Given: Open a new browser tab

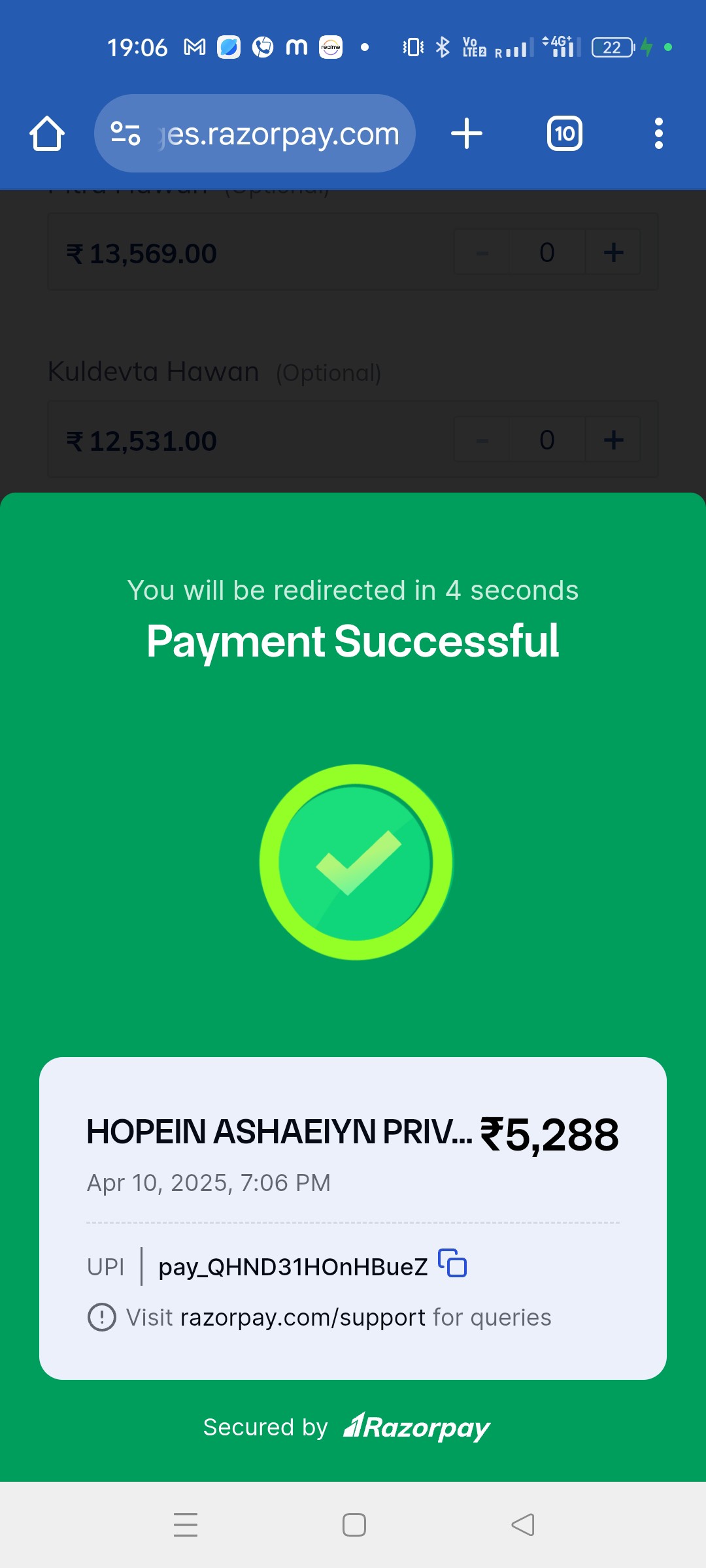Looking at the screenshot, I should click(x=467, y=134).
